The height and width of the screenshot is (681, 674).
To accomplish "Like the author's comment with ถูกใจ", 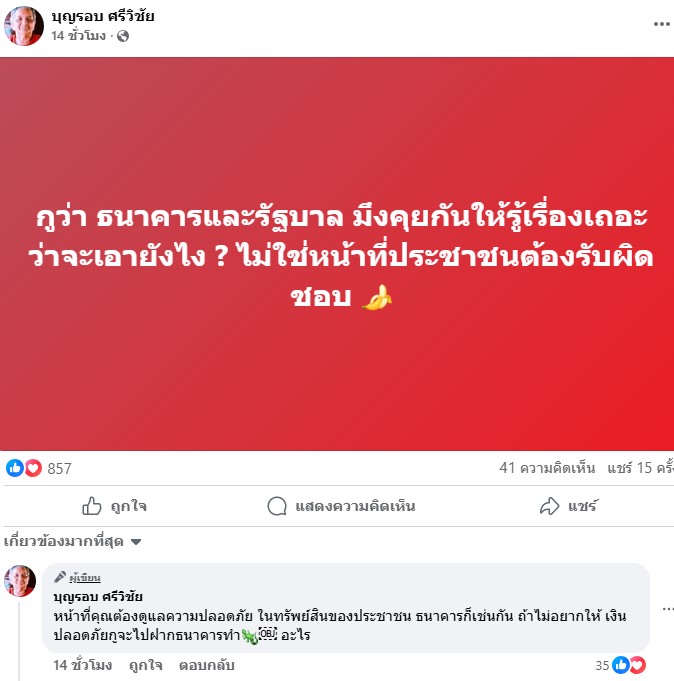I will [145, 665].
